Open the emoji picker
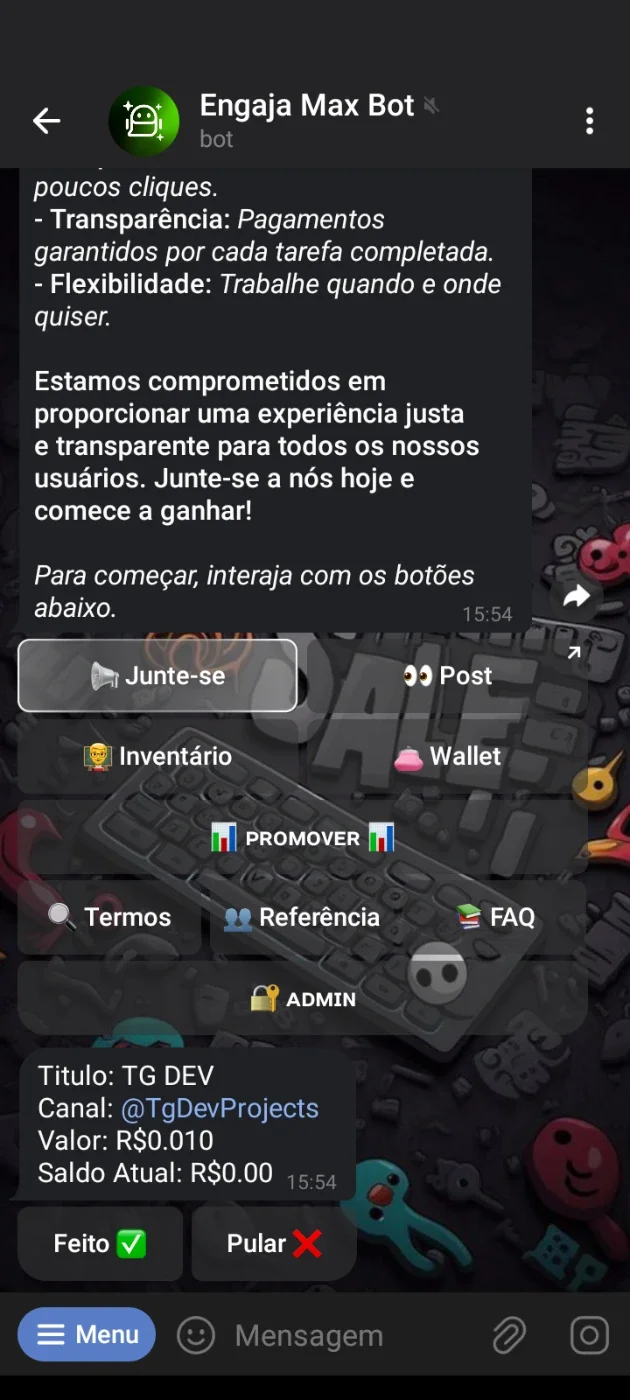The height and width of the screenshot is (1400, 630). point(196,1335)
